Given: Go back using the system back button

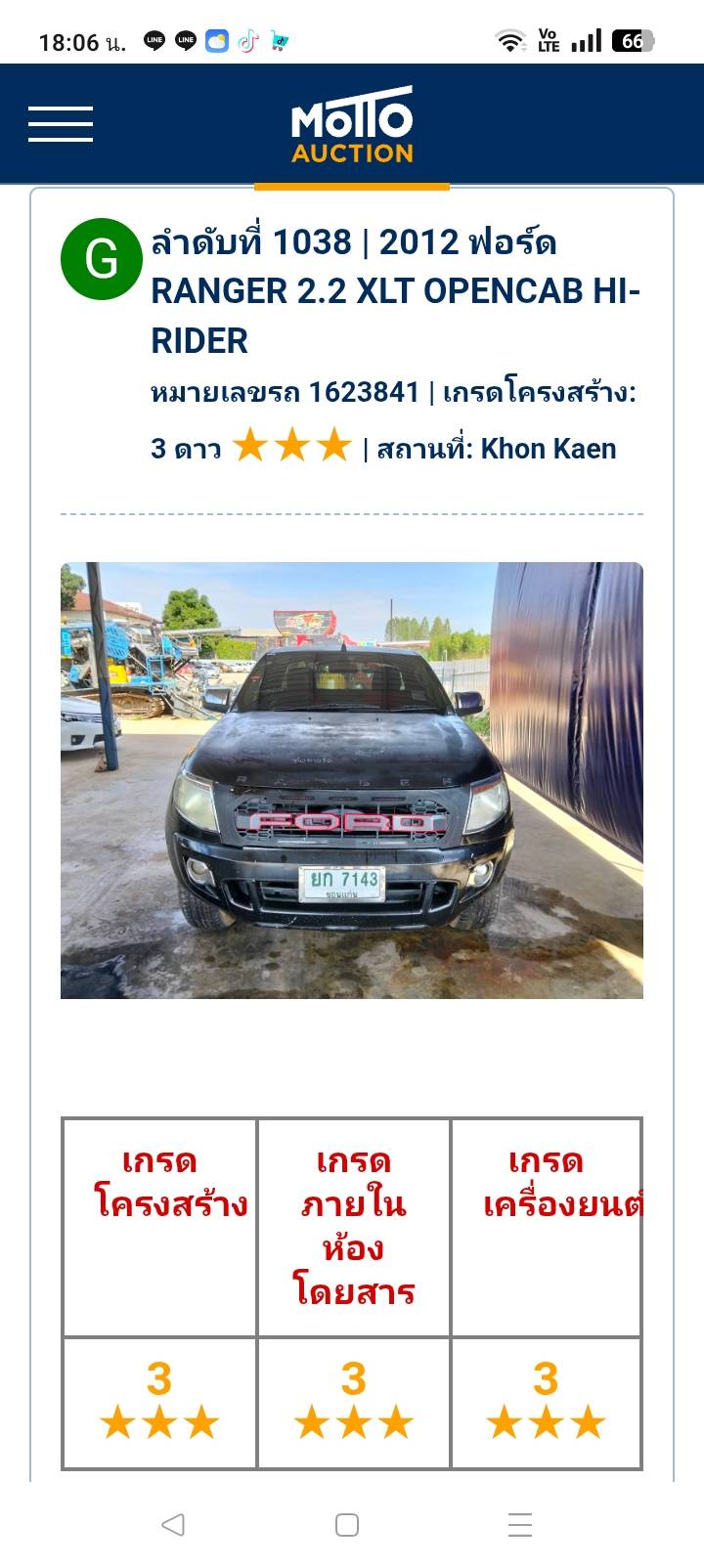Looking at the screenshot, I should 173,1524.
